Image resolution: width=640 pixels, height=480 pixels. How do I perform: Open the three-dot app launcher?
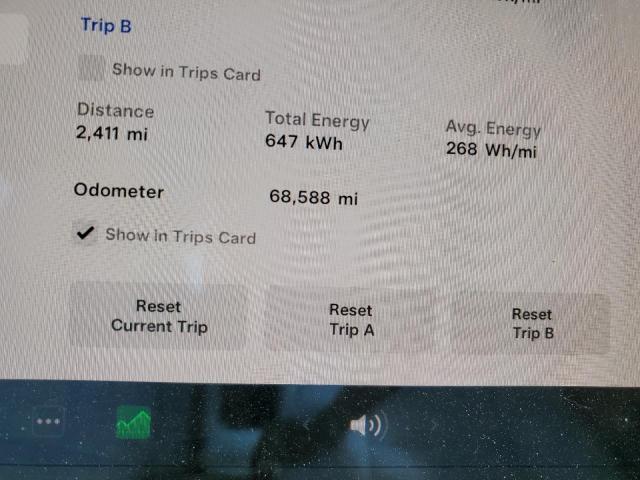[48, 422]
